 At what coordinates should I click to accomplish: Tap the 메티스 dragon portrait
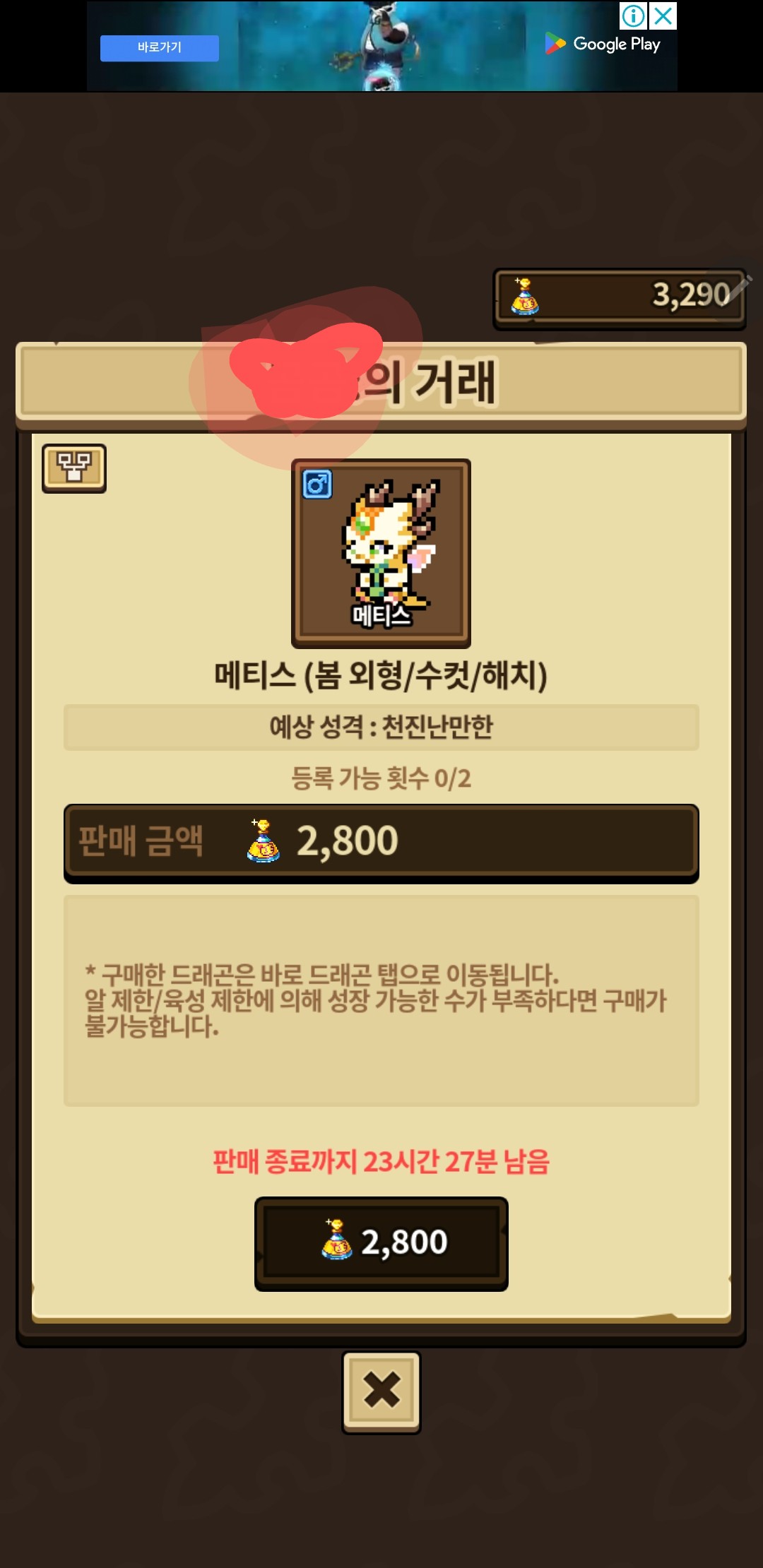(381, 552)
